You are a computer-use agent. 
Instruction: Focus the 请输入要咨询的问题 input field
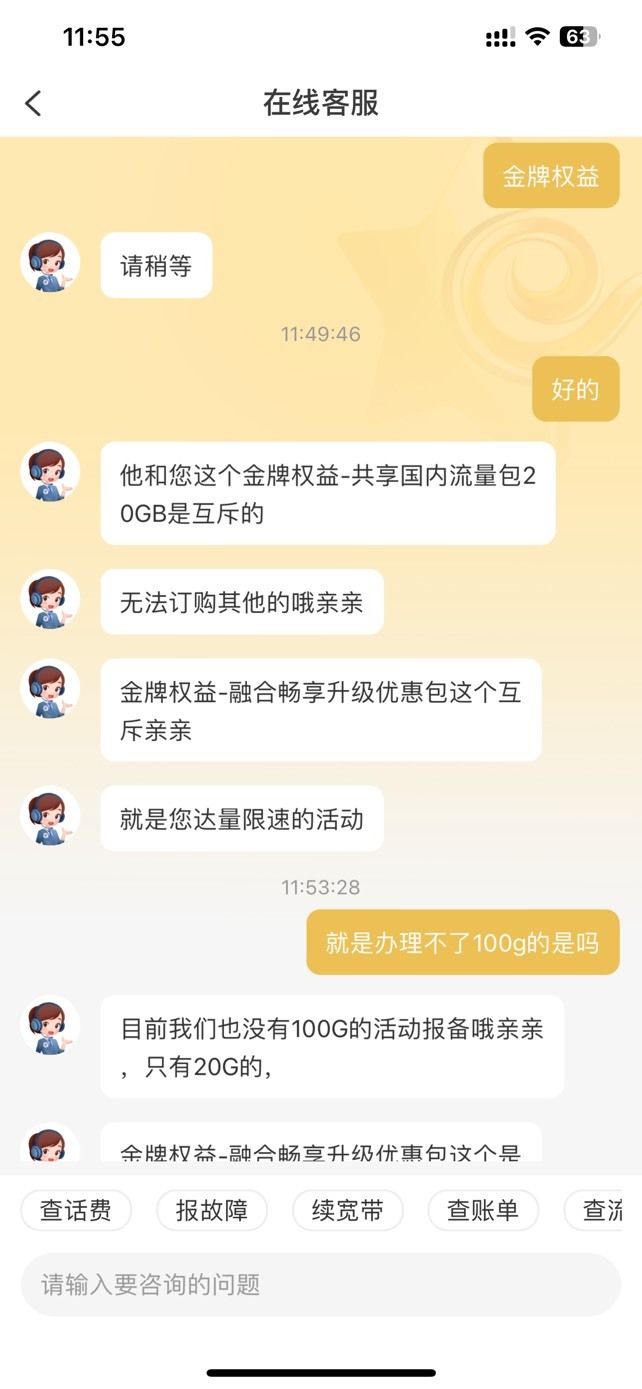click(x=321, y=1285)
